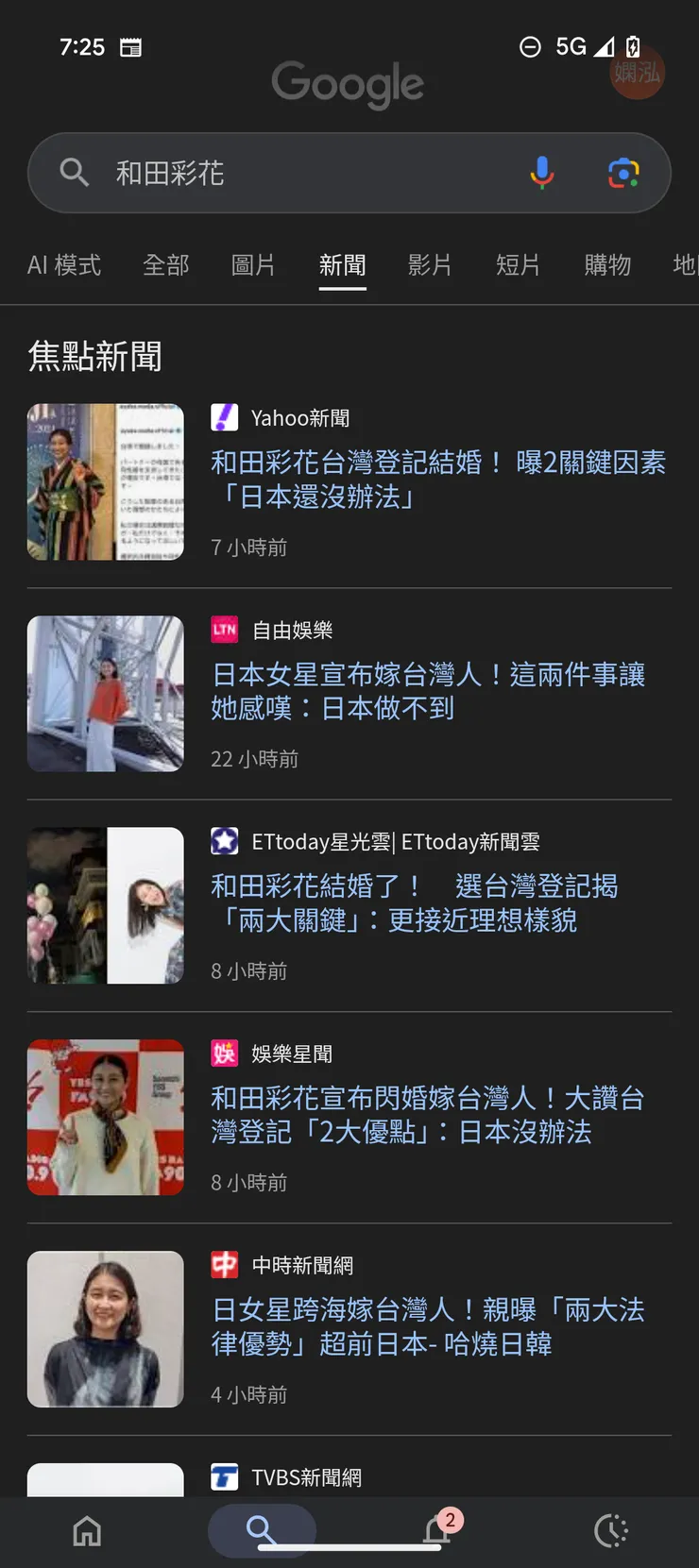Open the Yahoo新聞 publisher icon
Viewport: 699px width, 1568px height.
223,417
